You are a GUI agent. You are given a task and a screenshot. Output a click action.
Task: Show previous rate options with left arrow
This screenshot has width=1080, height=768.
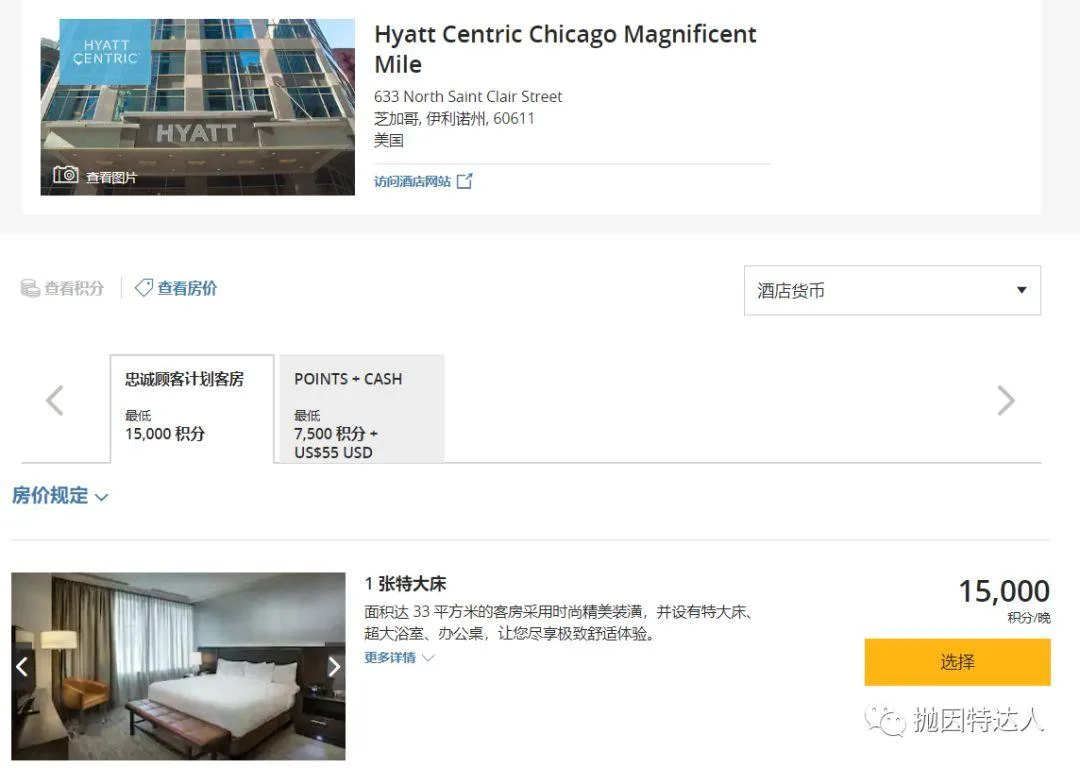(x=55, y=401)
